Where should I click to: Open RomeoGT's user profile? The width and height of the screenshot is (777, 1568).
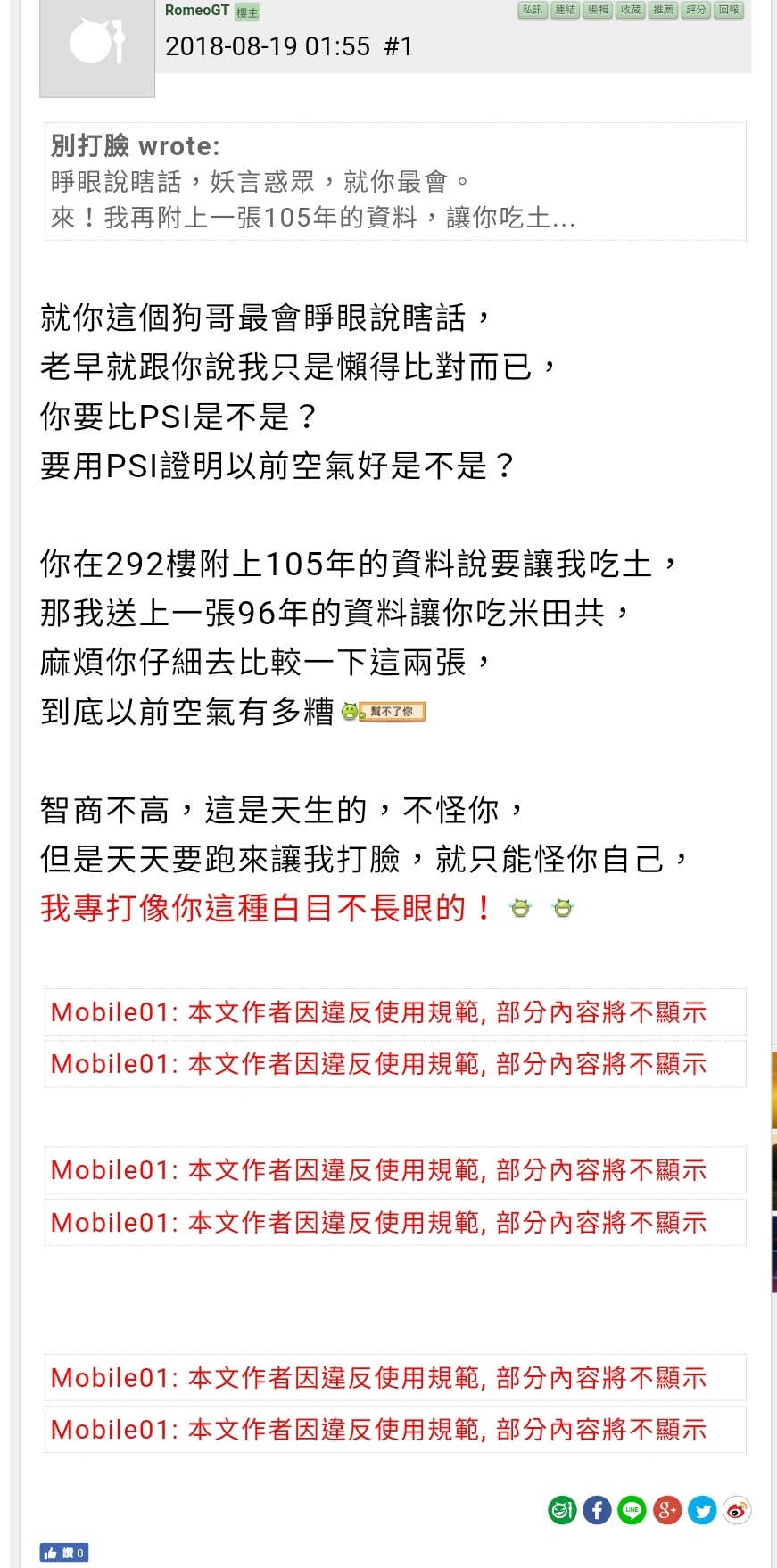click(x=196, y=11)
